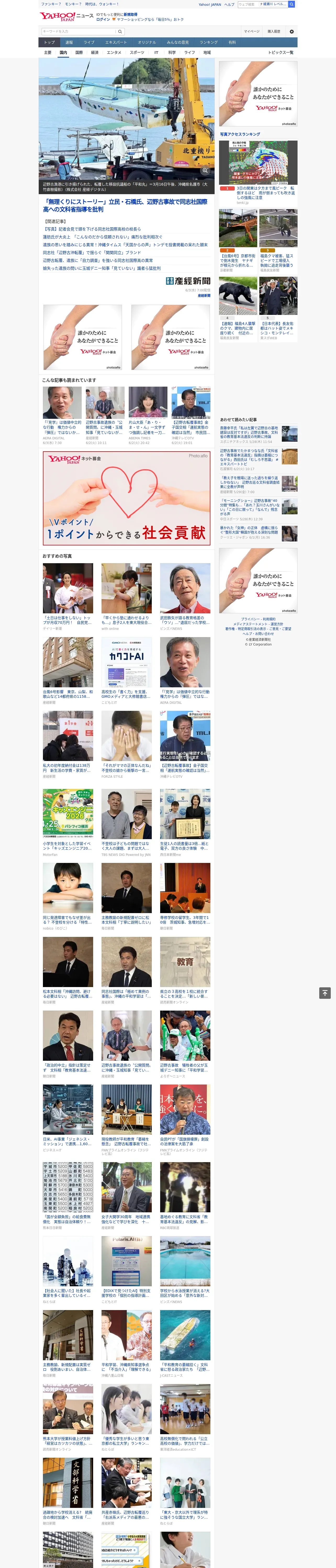
Task: Open 購入履歴
Action: (x=274, y=31)
